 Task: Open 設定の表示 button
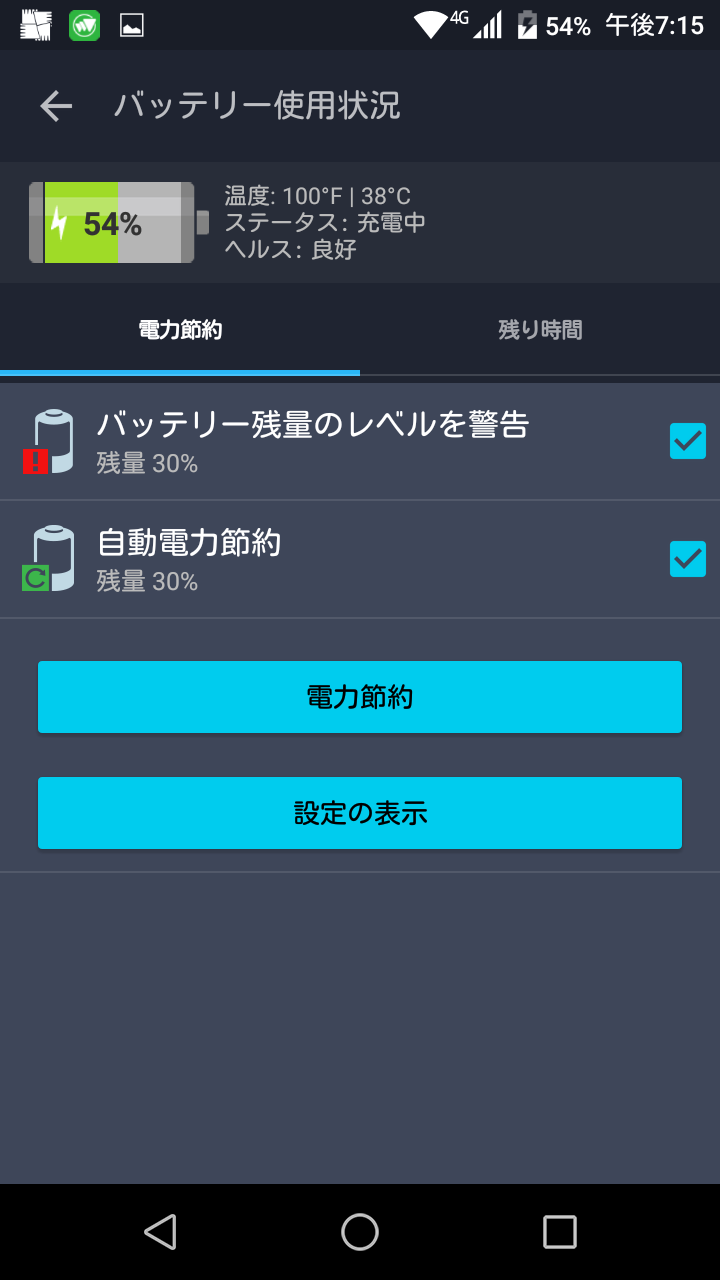pos(360,813)
